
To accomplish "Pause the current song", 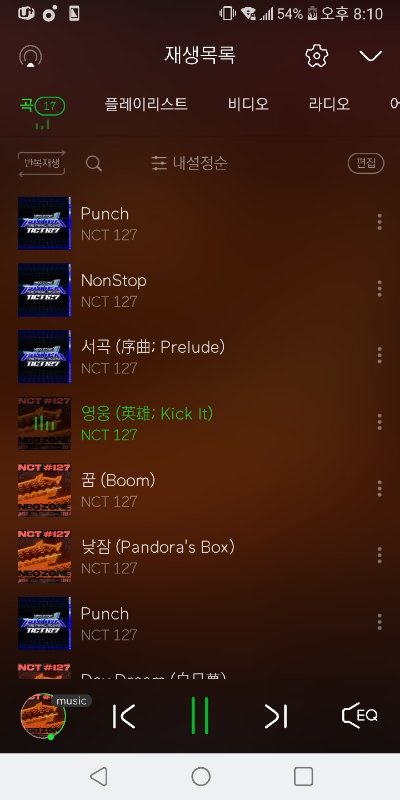I will pos(200,716).
